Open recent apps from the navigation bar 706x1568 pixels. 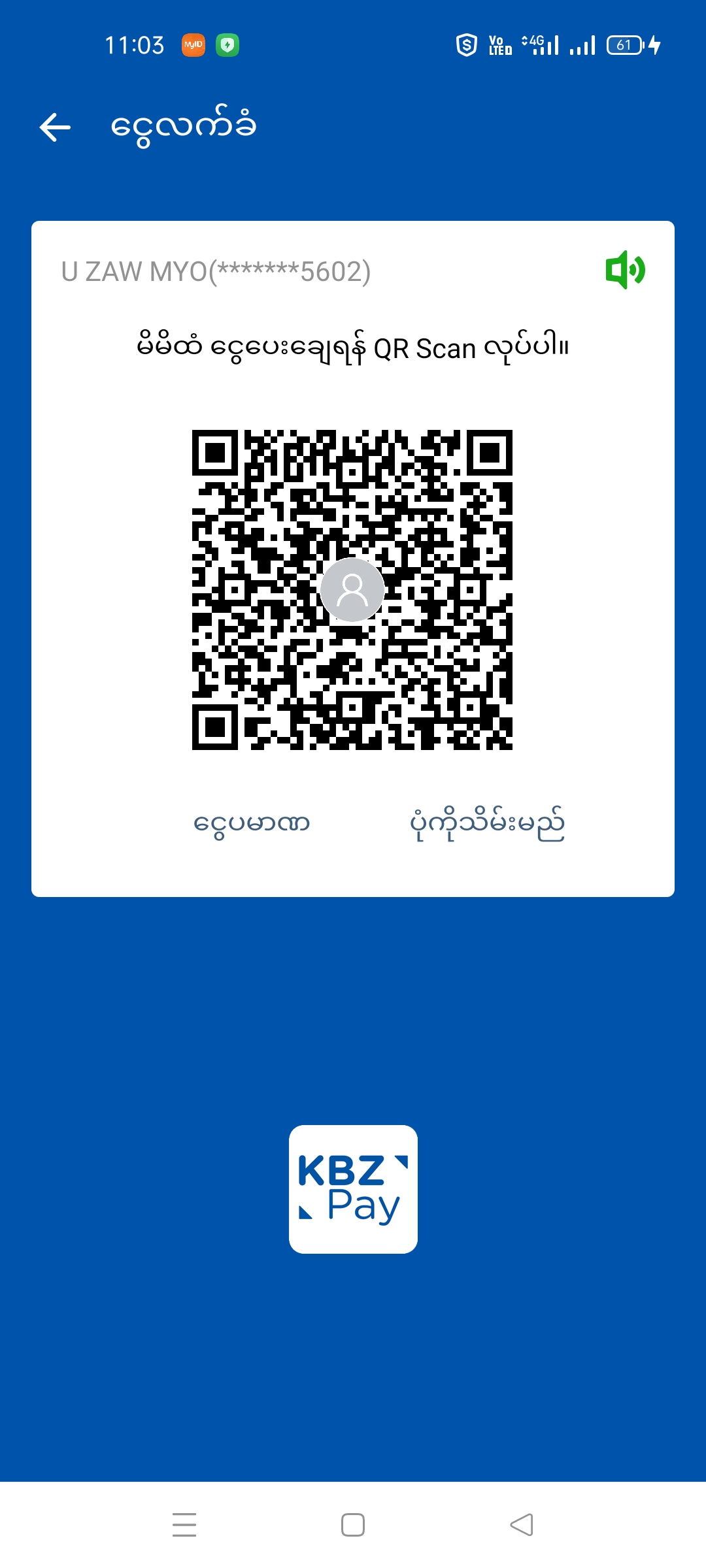click(184, 1525)
